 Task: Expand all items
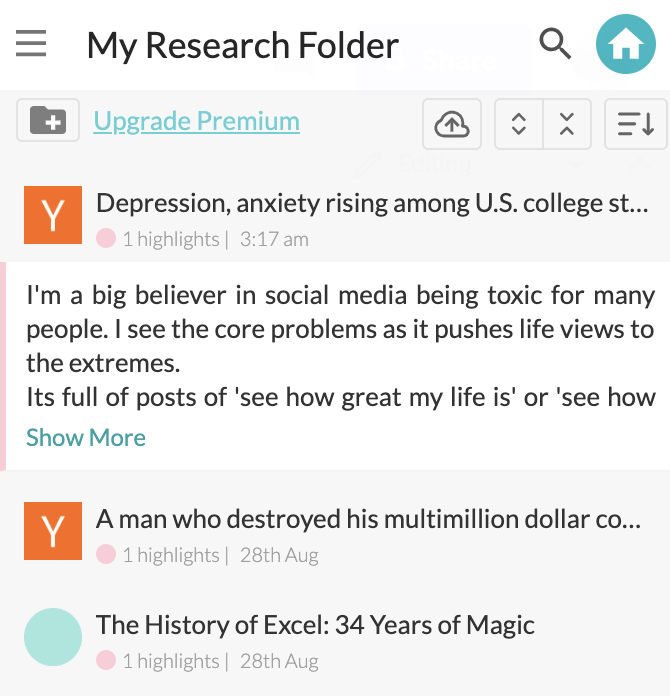[x=518, y=124]
